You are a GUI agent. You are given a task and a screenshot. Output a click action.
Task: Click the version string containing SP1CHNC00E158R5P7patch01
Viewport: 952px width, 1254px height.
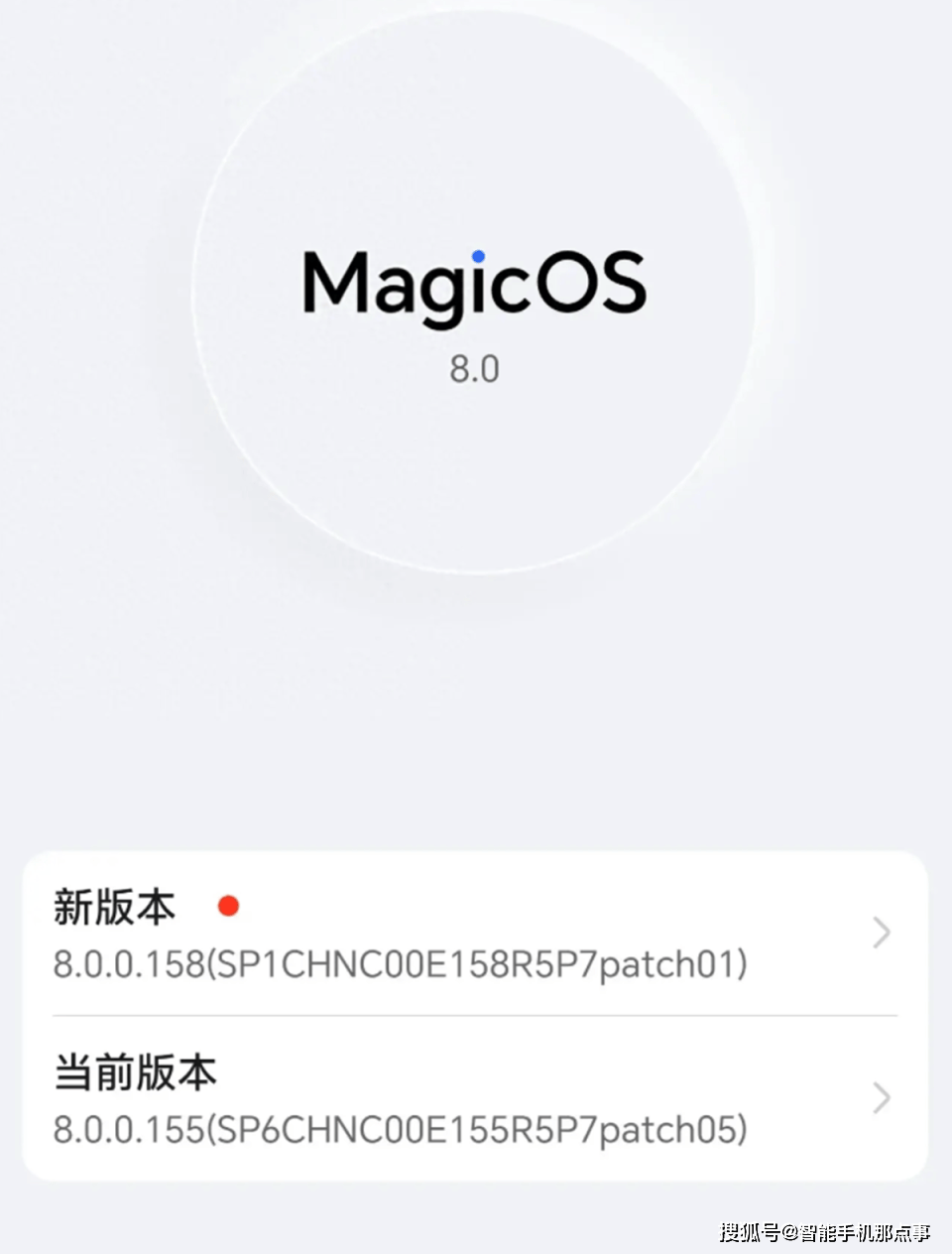coord(402,963)
